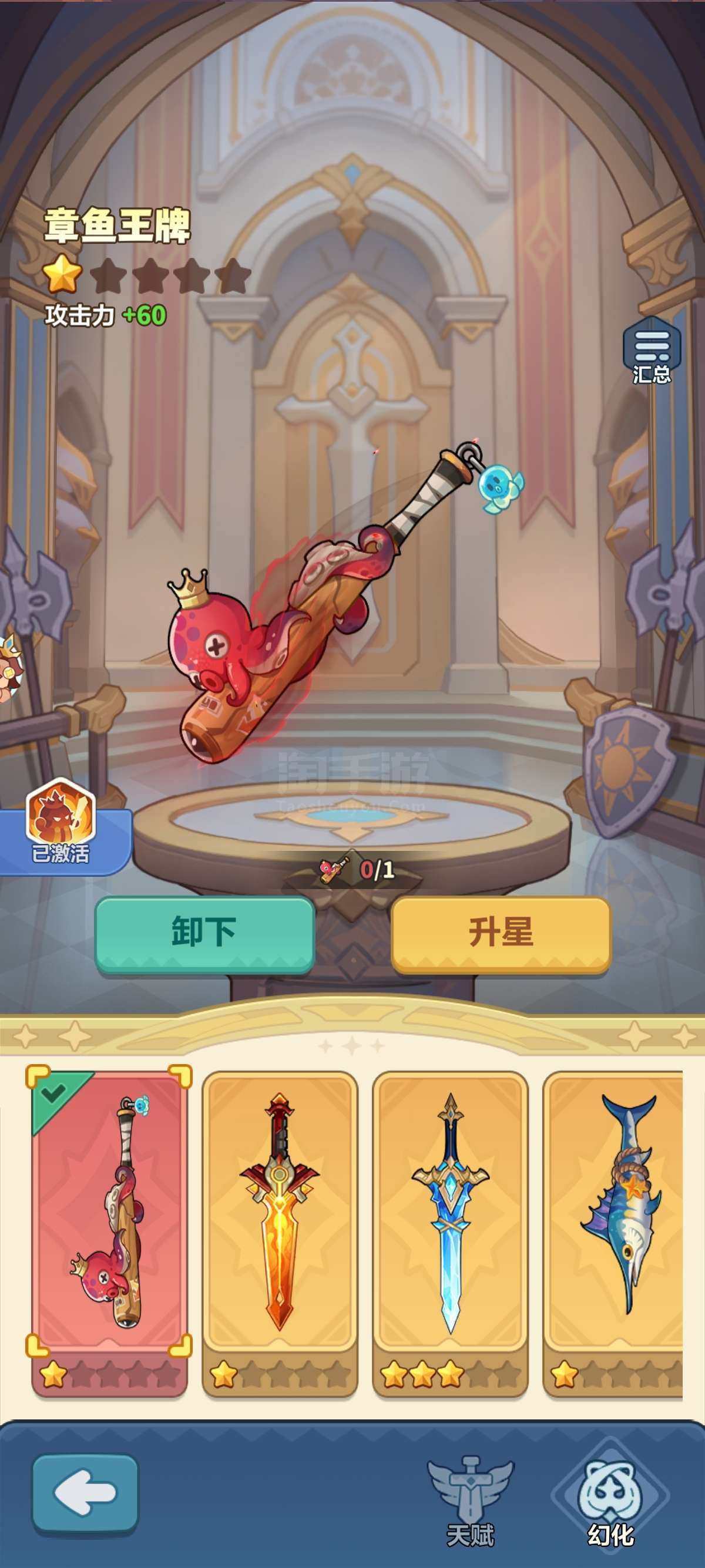Viewport: 705px width, 1568px height.
Task: Tap the 升星 star upgrade button
Action: pyautogui.click(x=501, y=933)
